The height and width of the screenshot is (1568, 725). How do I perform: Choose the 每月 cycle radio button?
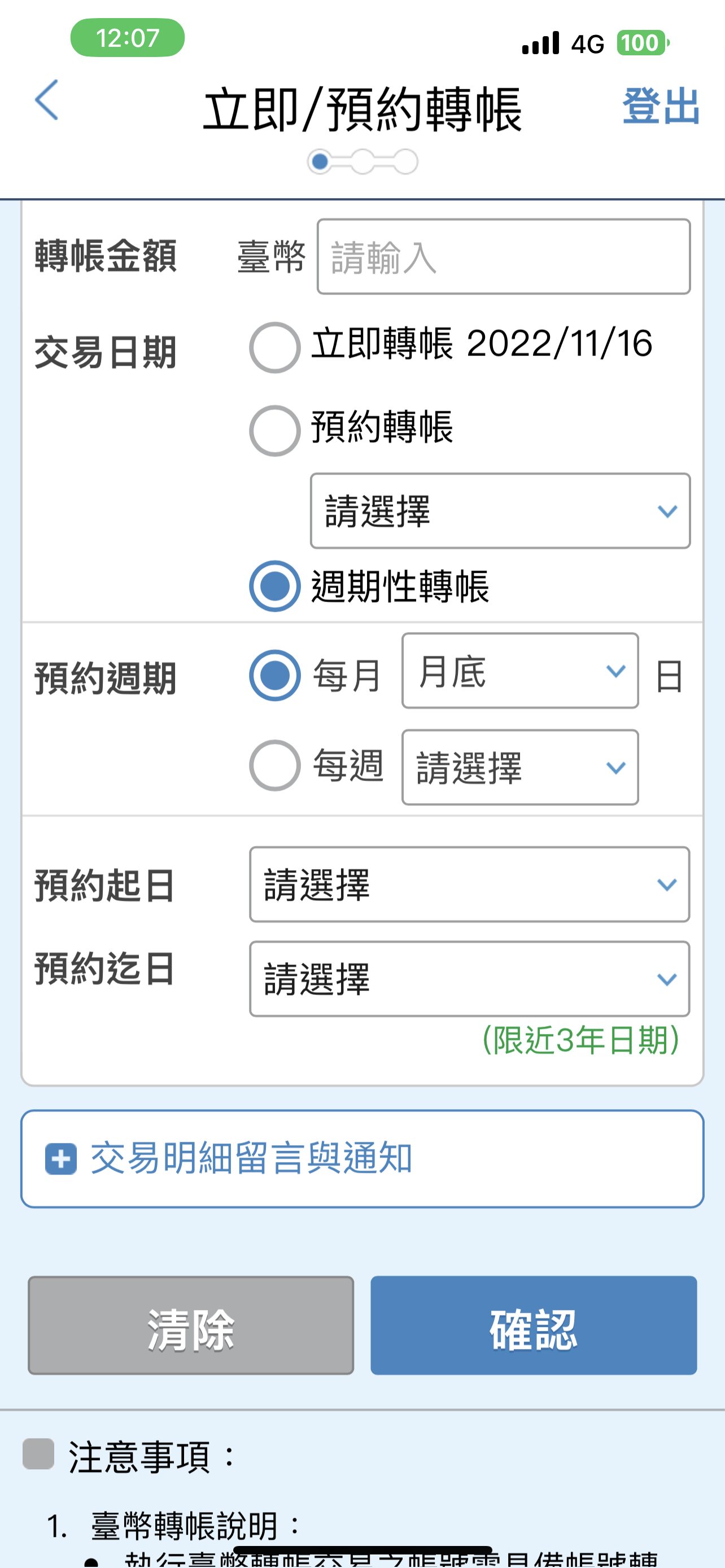coord(274,676)
